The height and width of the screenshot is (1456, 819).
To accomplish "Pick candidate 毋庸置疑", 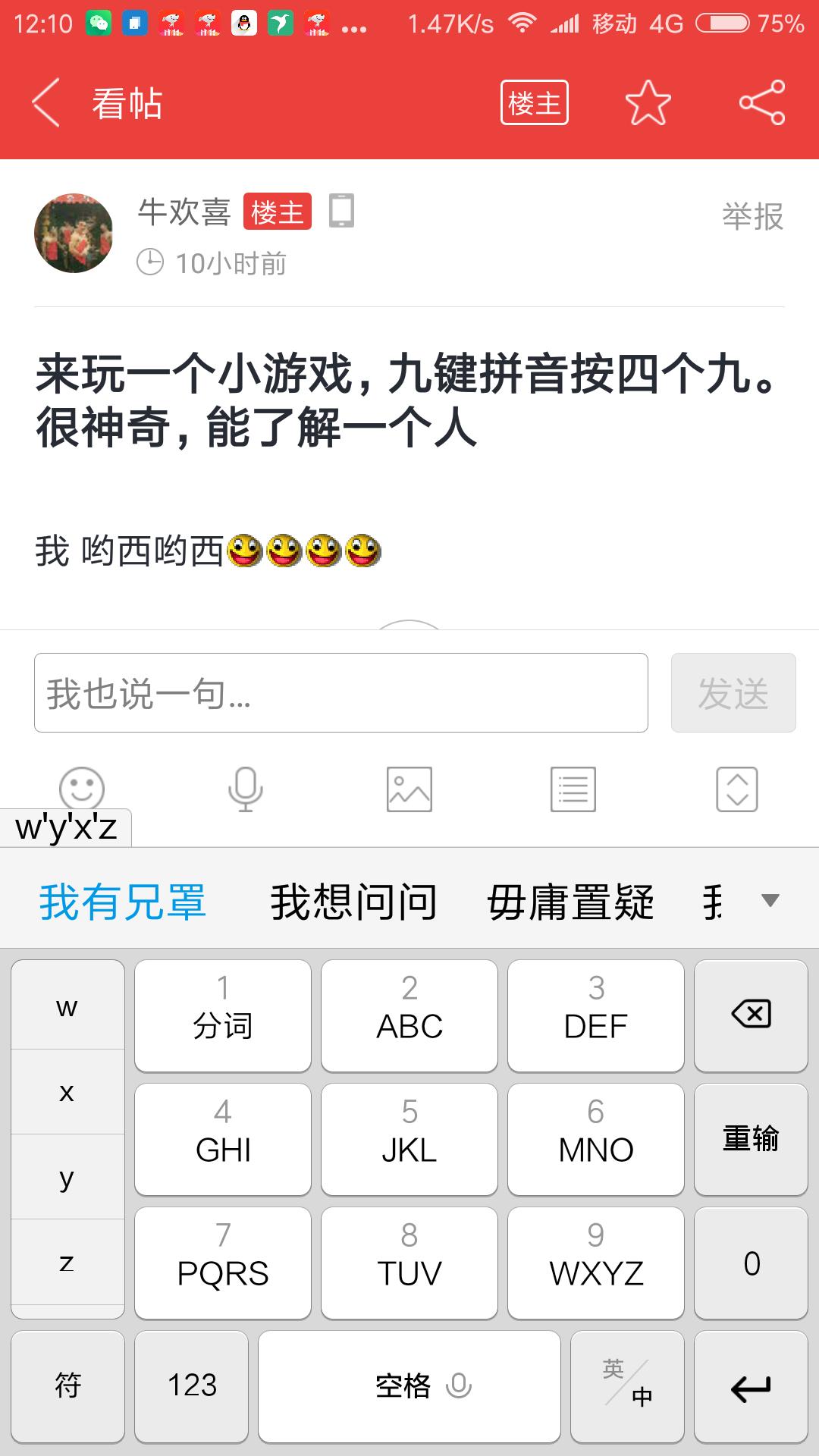I will tap(570, 902).
